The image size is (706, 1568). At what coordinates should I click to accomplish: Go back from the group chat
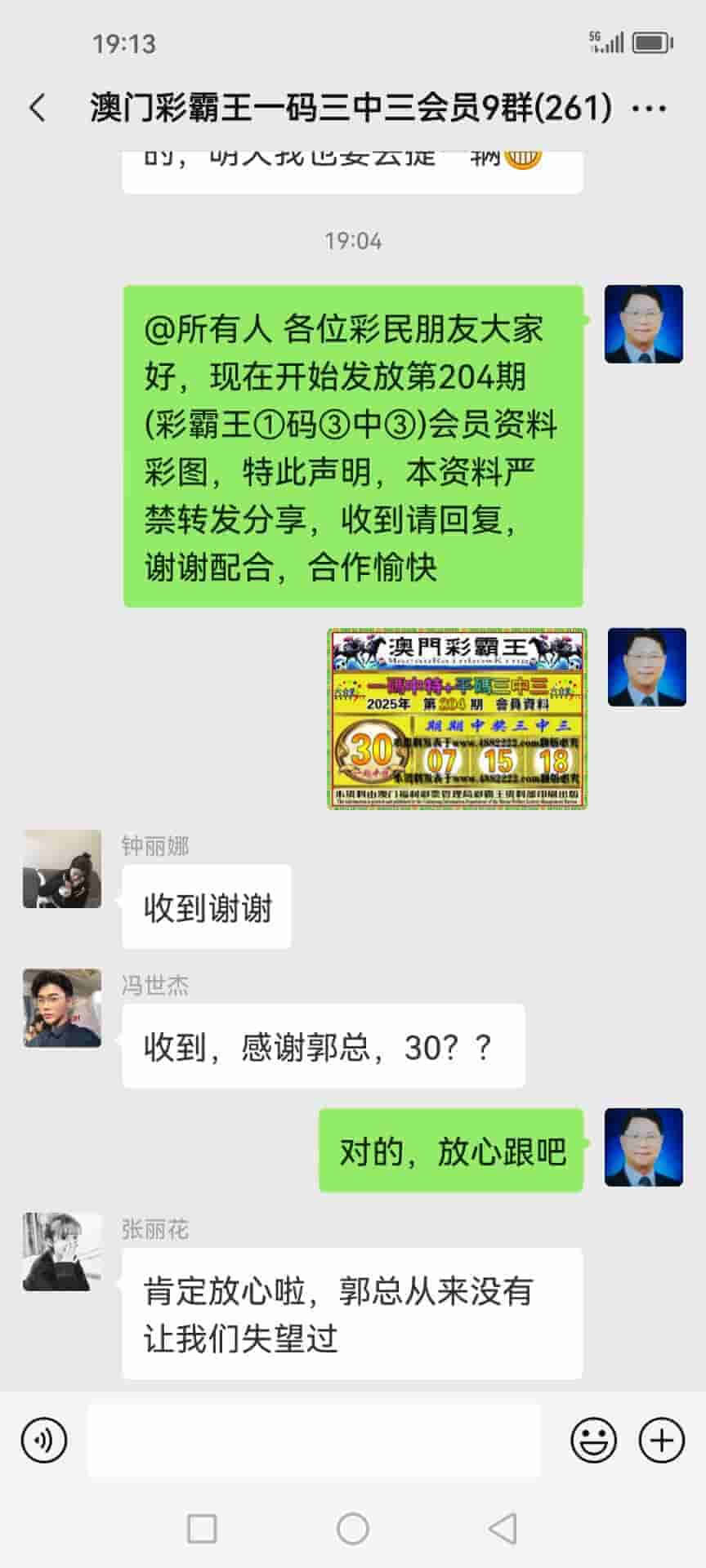[38, 108]
